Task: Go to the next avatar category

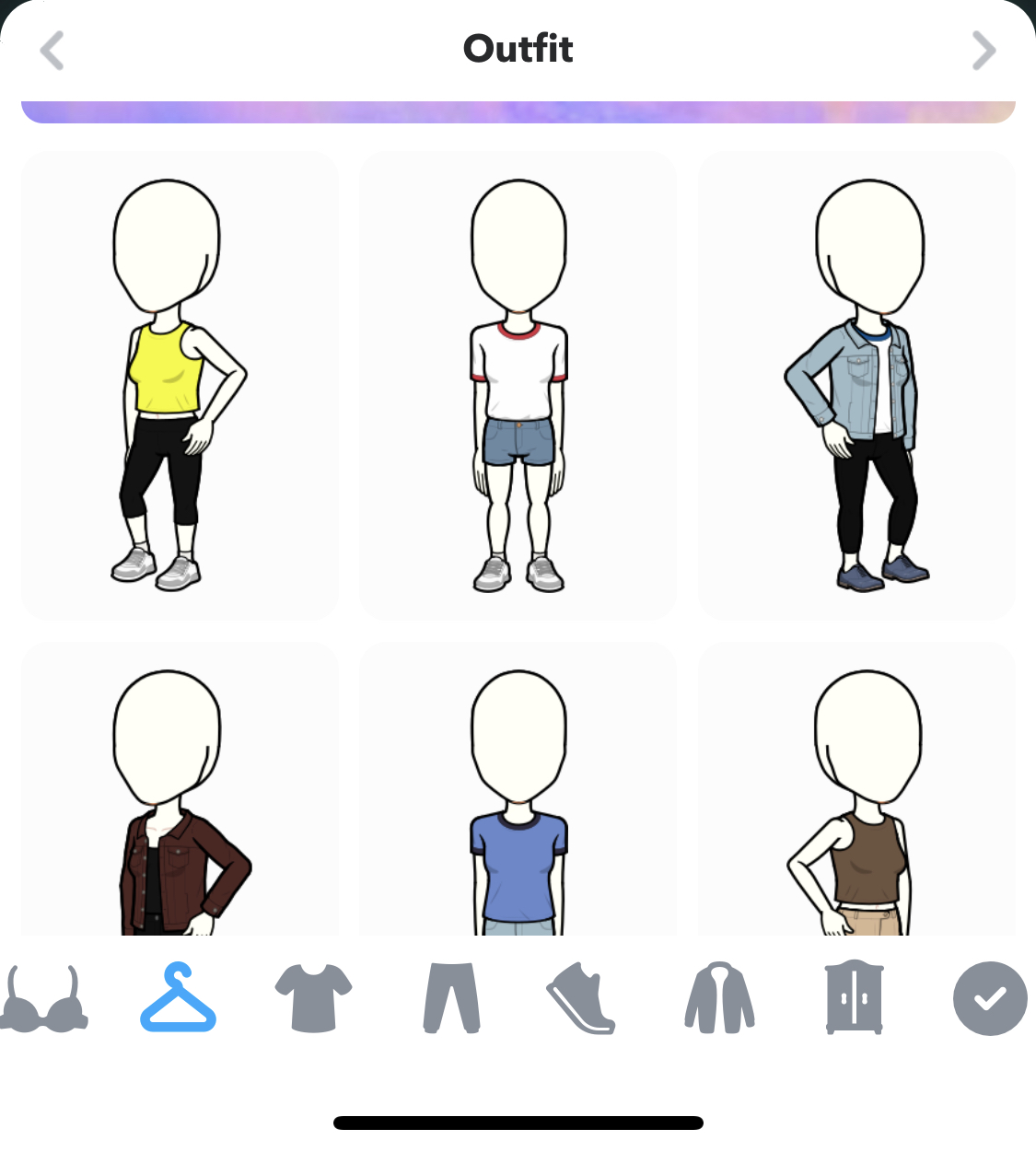Action: 984,51
